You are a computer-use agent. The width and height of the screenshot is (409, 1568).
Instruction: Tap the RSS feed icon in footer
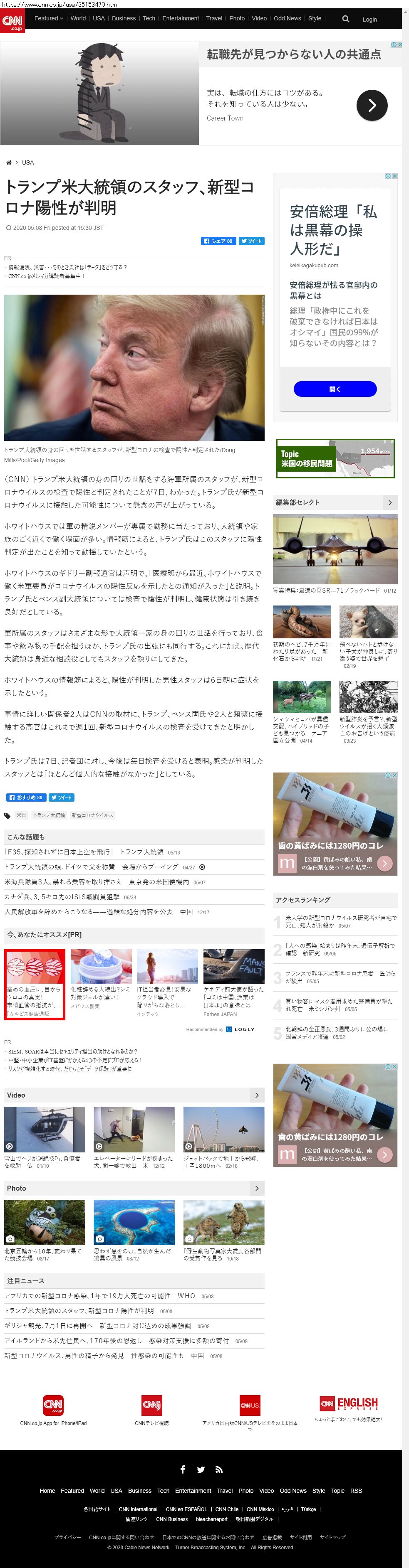point(219,1470)
